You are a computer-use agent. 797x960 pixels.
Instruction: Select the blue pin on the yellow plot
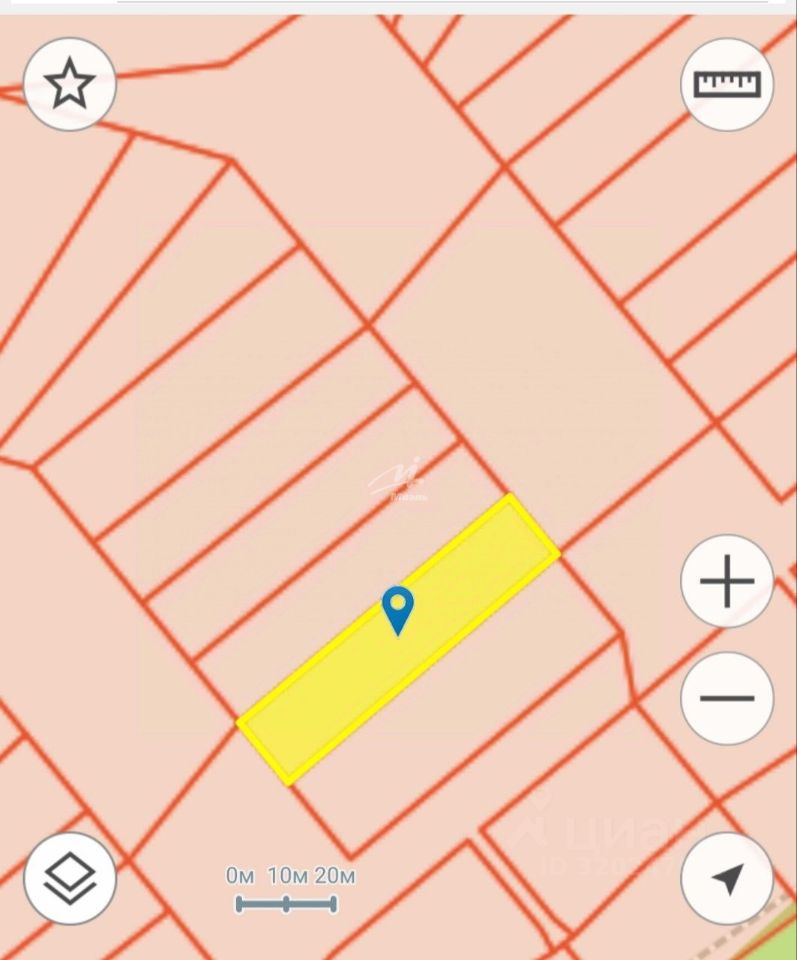pos(398,608)
